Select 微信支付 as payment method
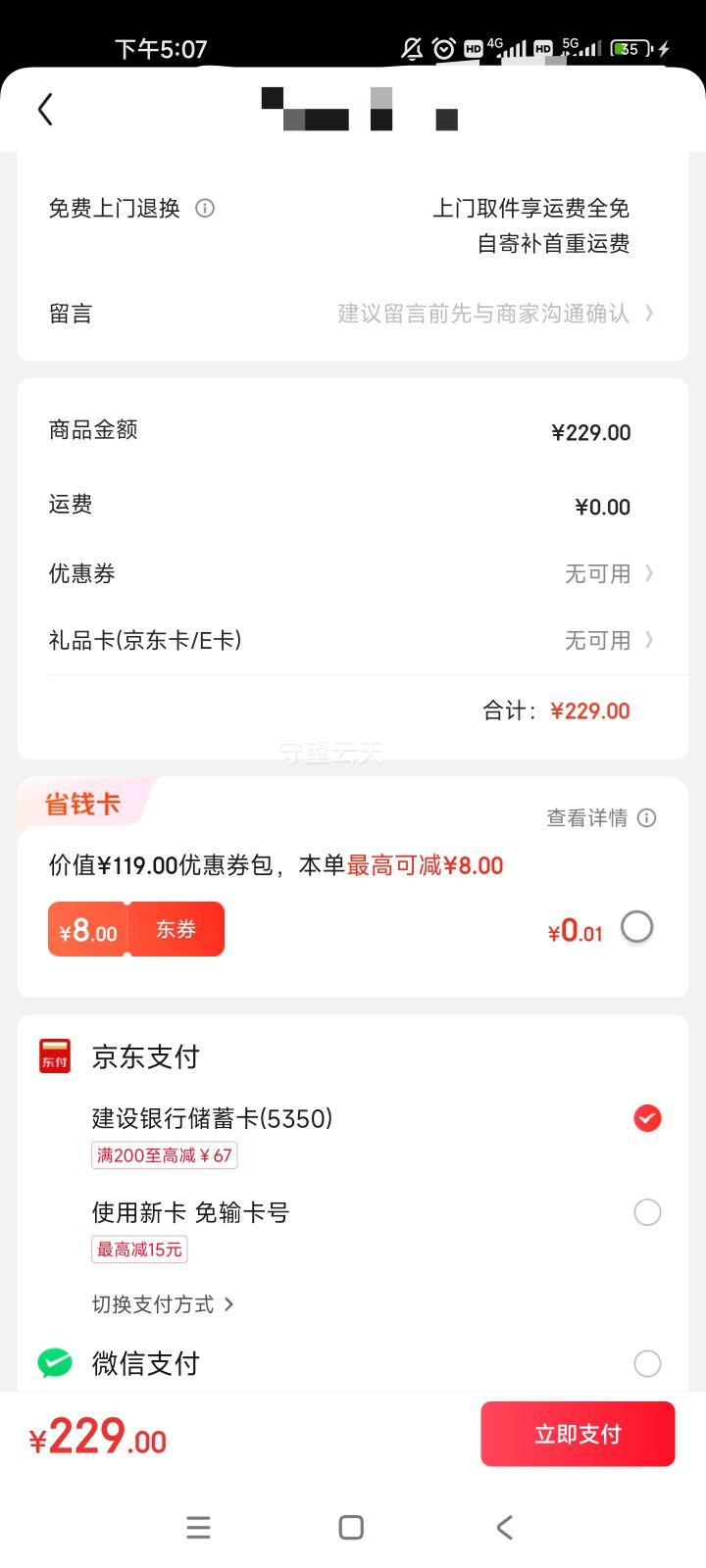 [646, 1363]
